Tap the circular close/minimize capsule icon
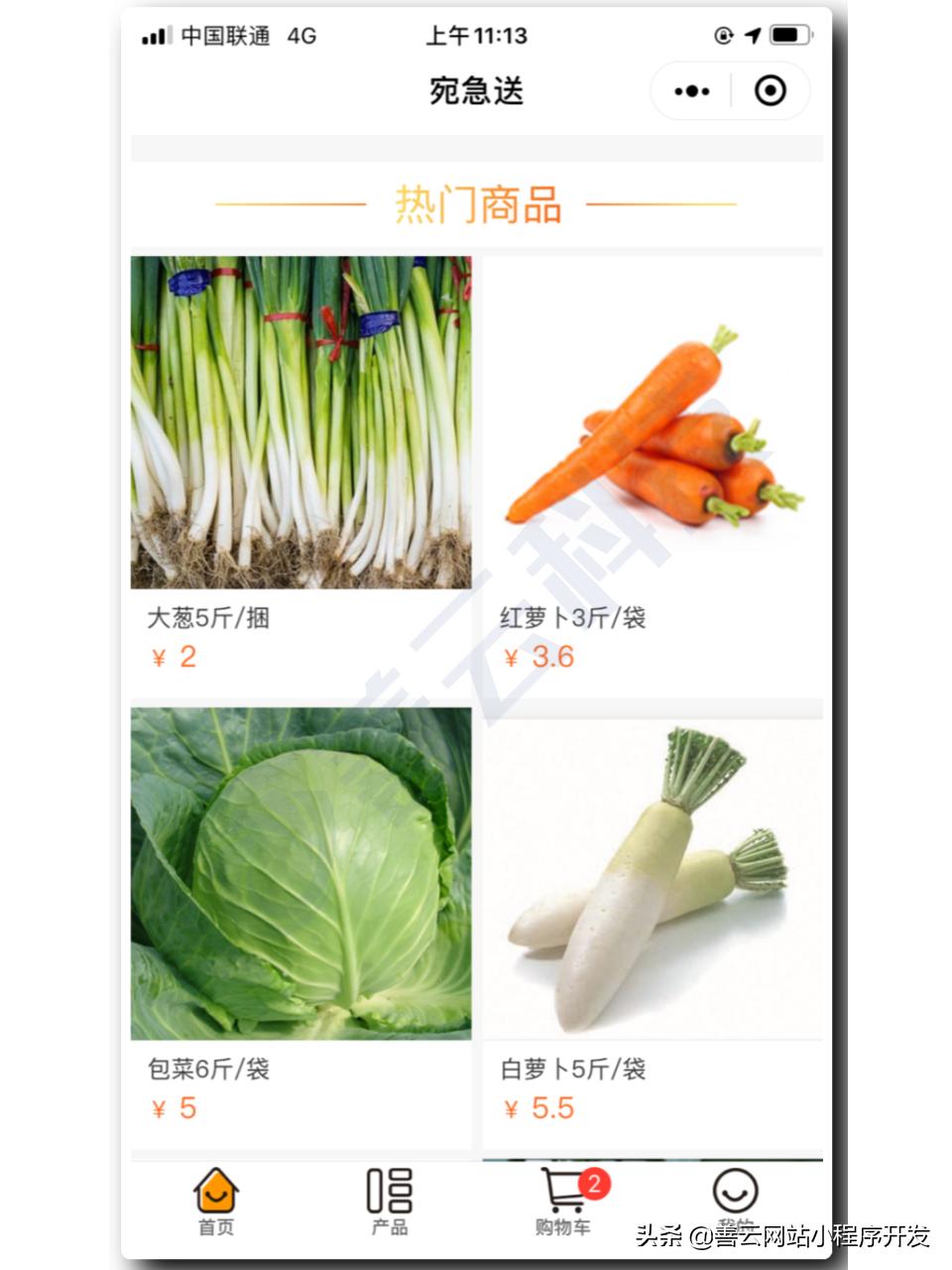The width and height of the screenshot is (952, 1270). 769,89
